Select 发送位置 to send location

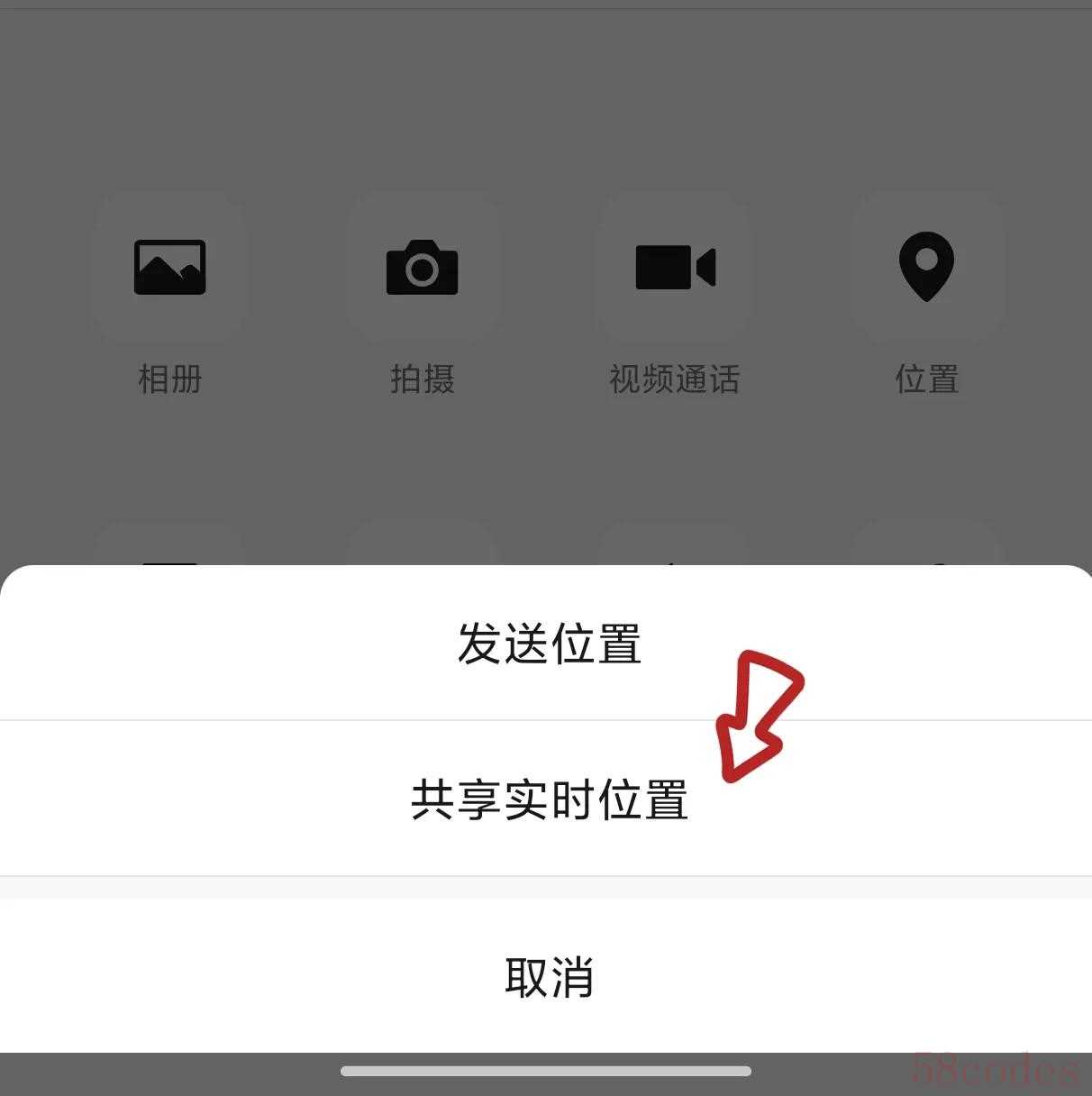(x=548, y=644)
